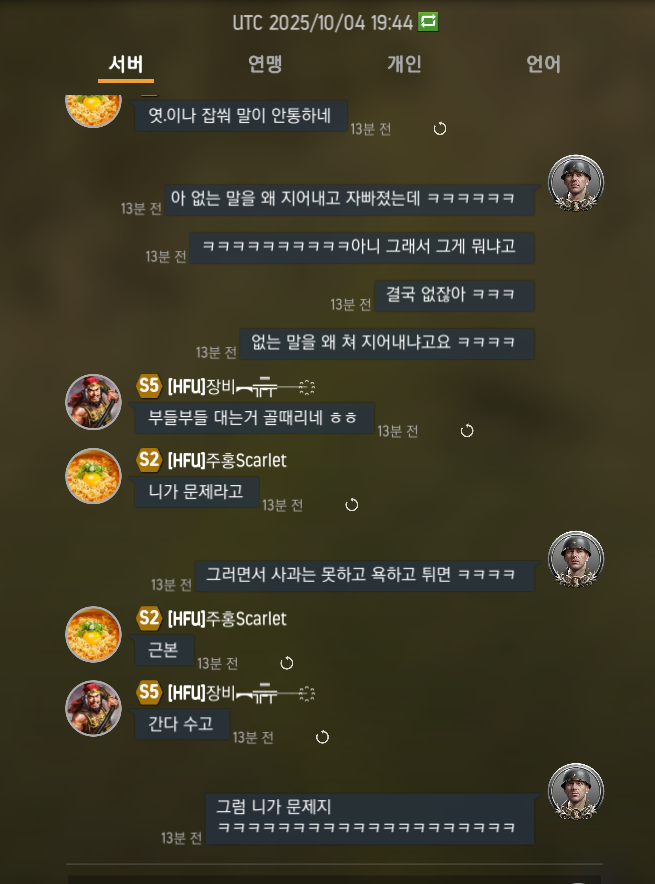Open soldier avatar beside 그럼 니가 문제지
Image resolution: width=655 pixels, height=884 pixels.
pyautogui.click(x=576, y=791)
